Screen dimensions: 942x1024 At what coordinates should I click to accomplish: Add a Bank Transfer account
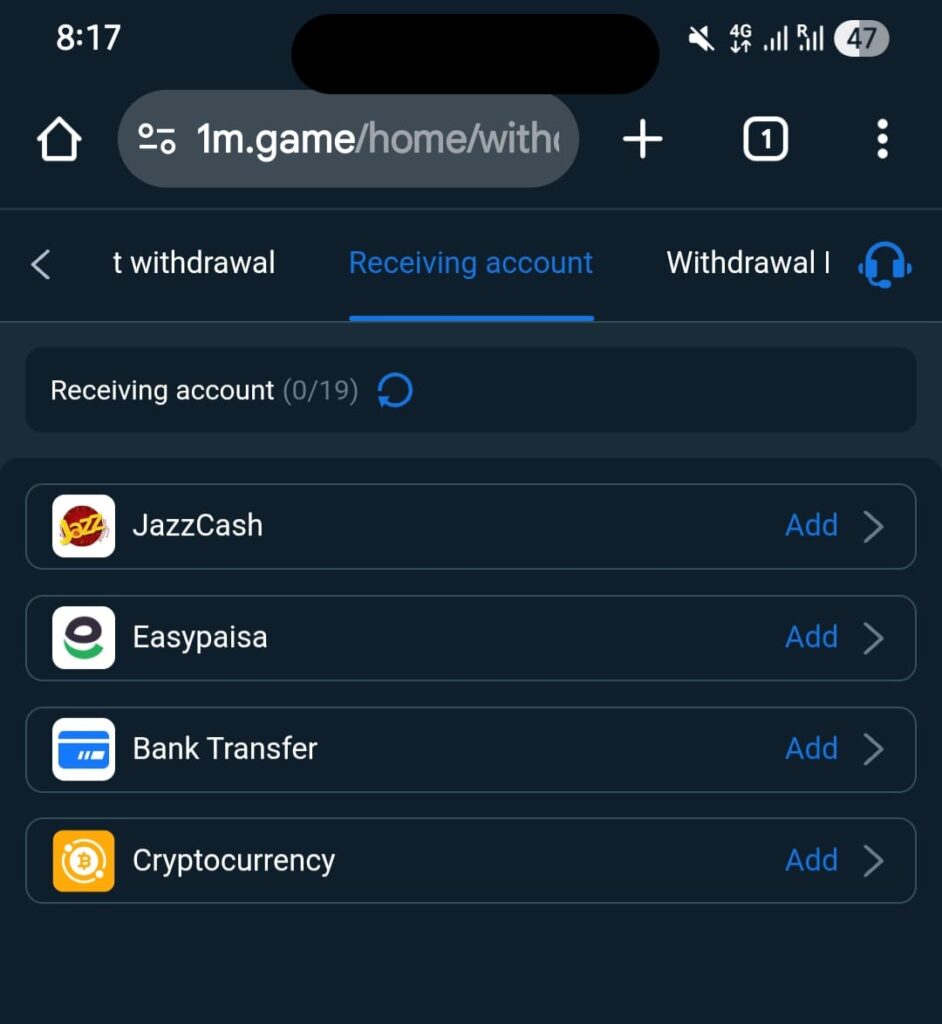[812, 749]
